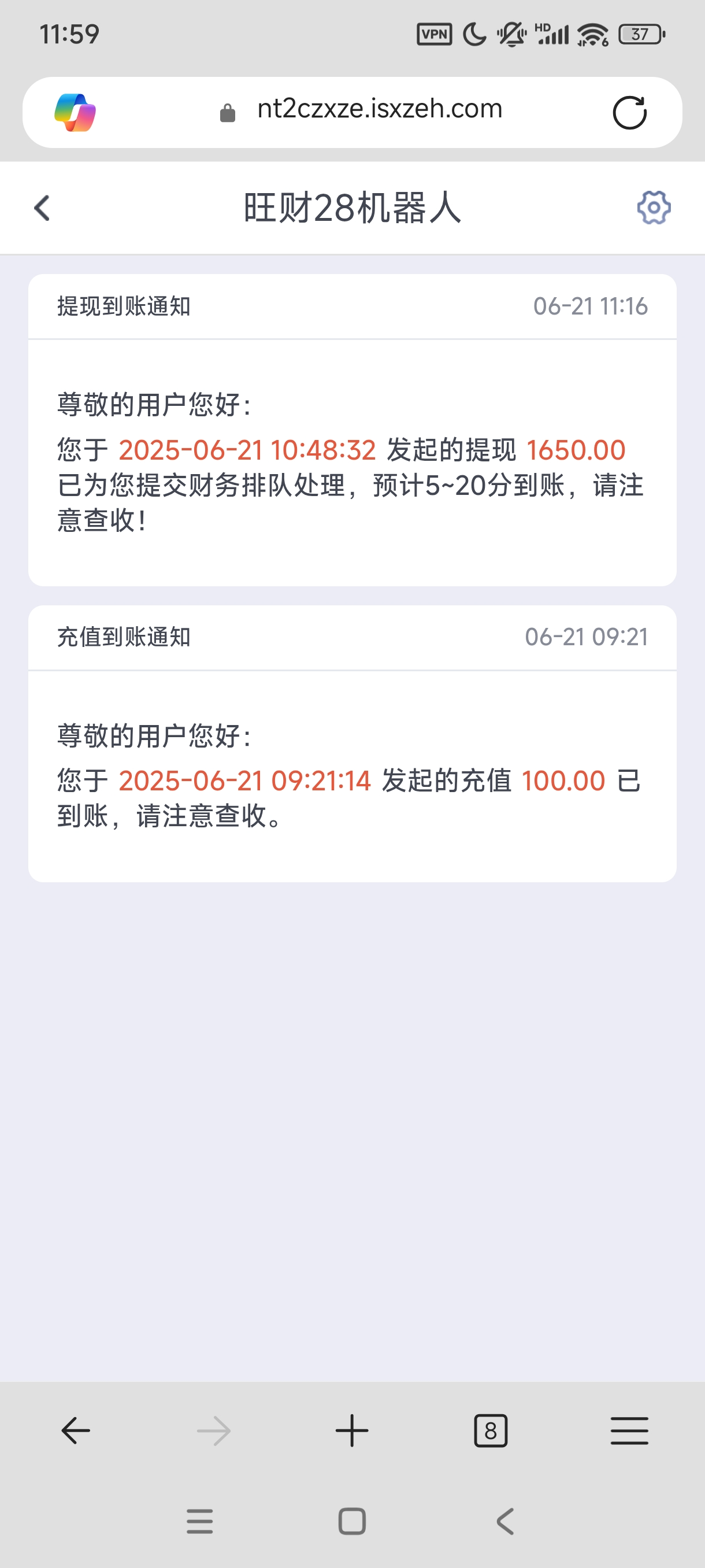The width and height of the screenshot is (705, 1568).
Task: Show the 8 open tabs
Action: click(x=490, y=1430)
